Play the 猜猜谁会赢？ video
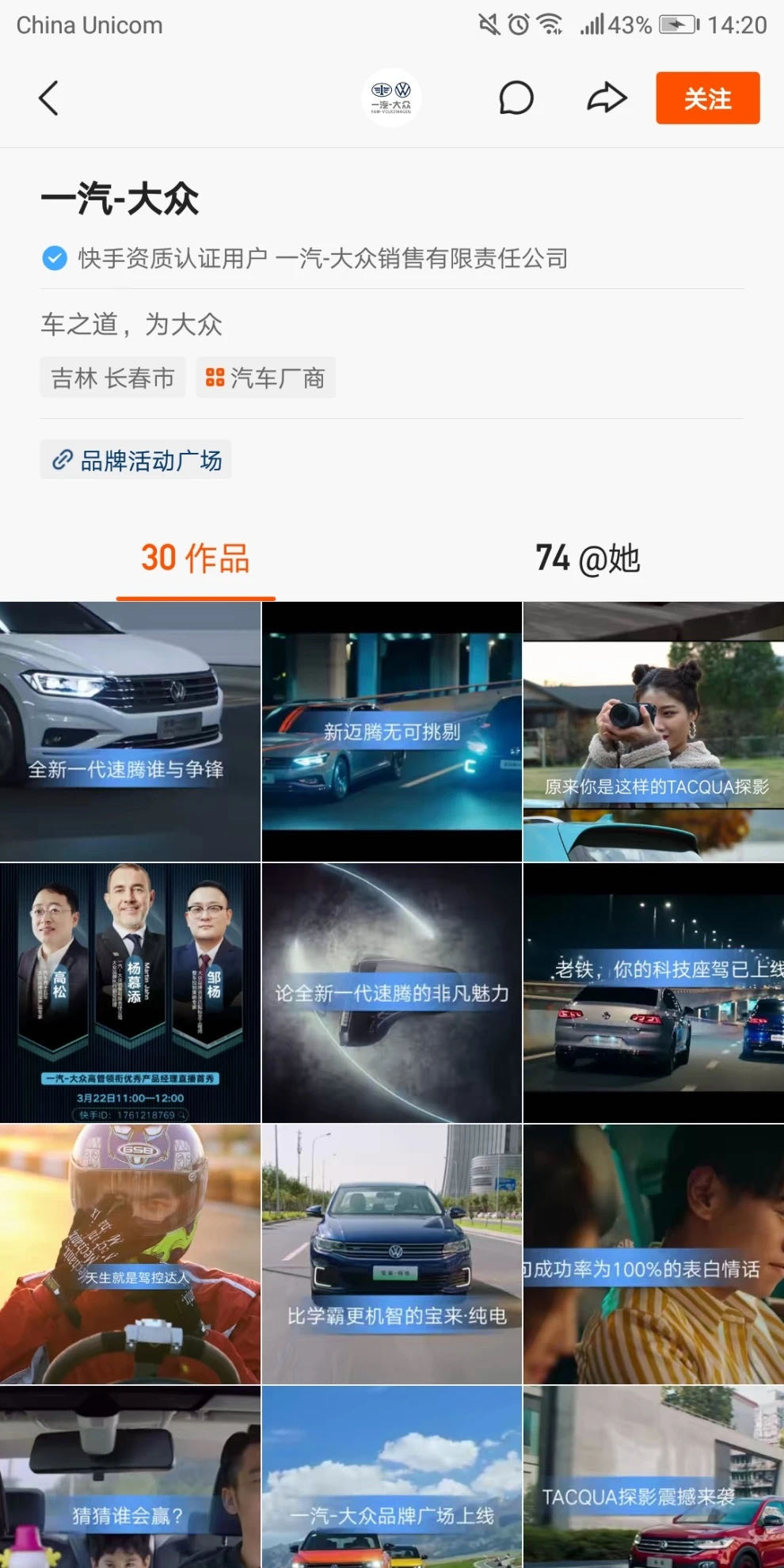The image size is (784, 1568). [x=130, y=1478]
